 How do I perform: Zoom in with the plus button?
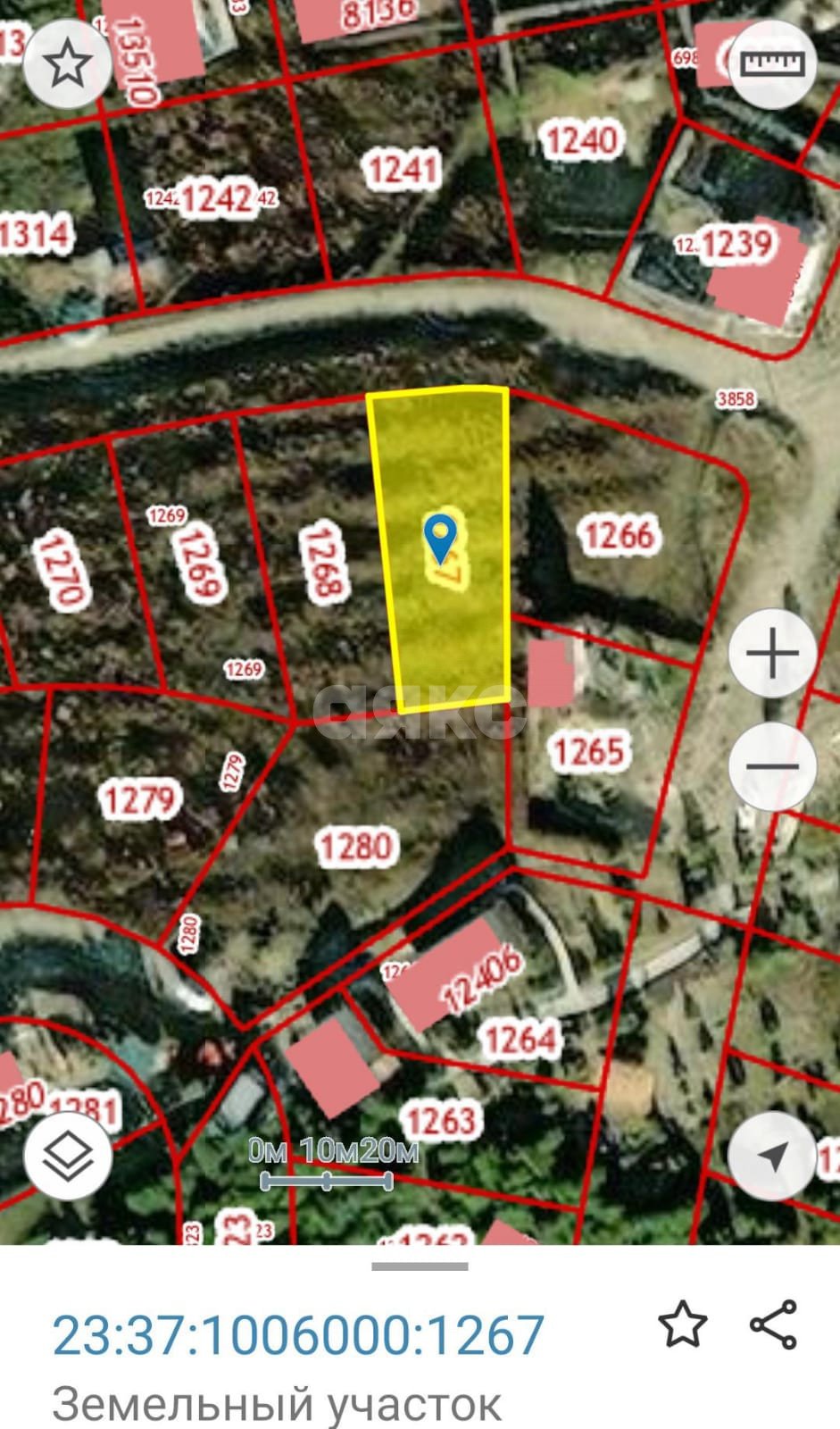772,654
